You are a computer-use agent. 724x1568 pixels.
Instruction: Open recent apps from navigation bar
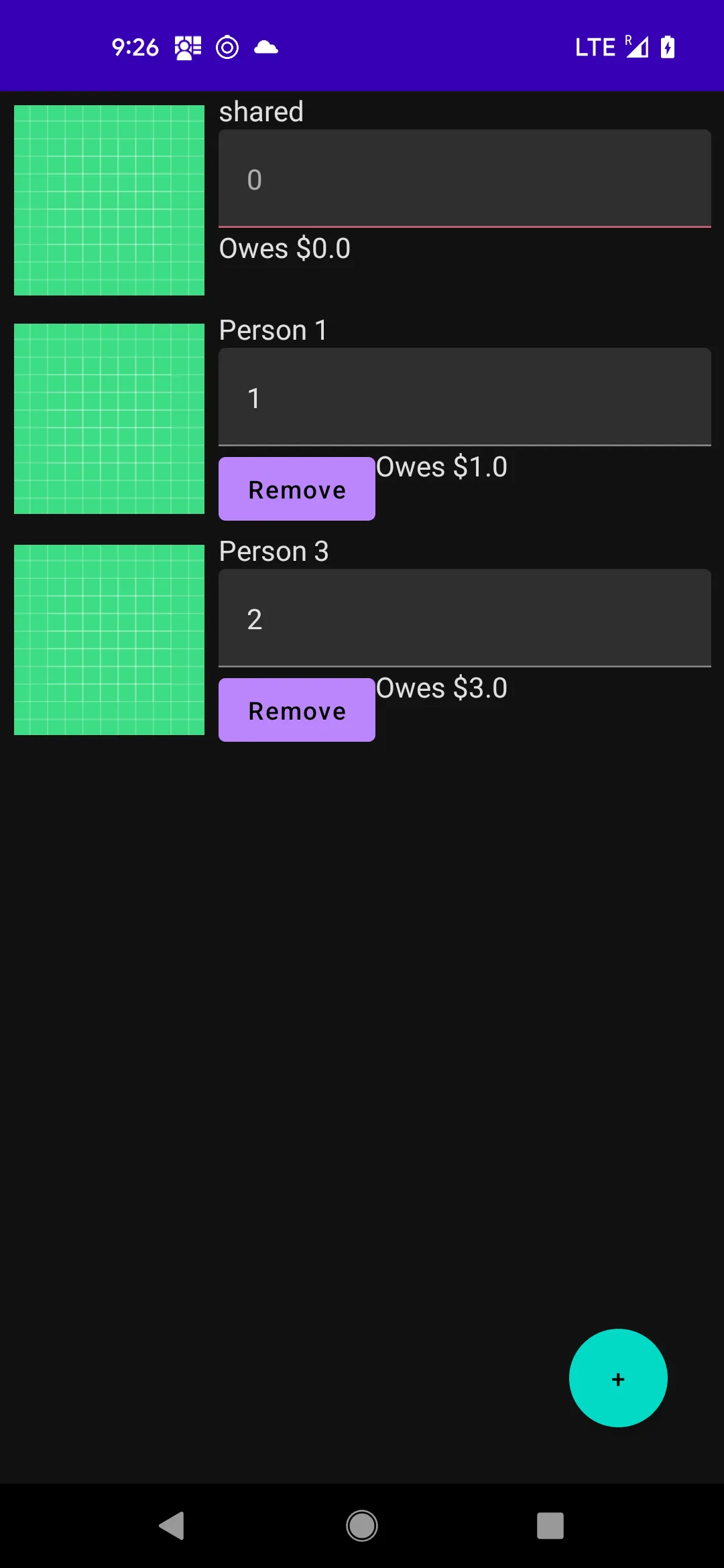pyautogui.click(x=550, y=1526)
